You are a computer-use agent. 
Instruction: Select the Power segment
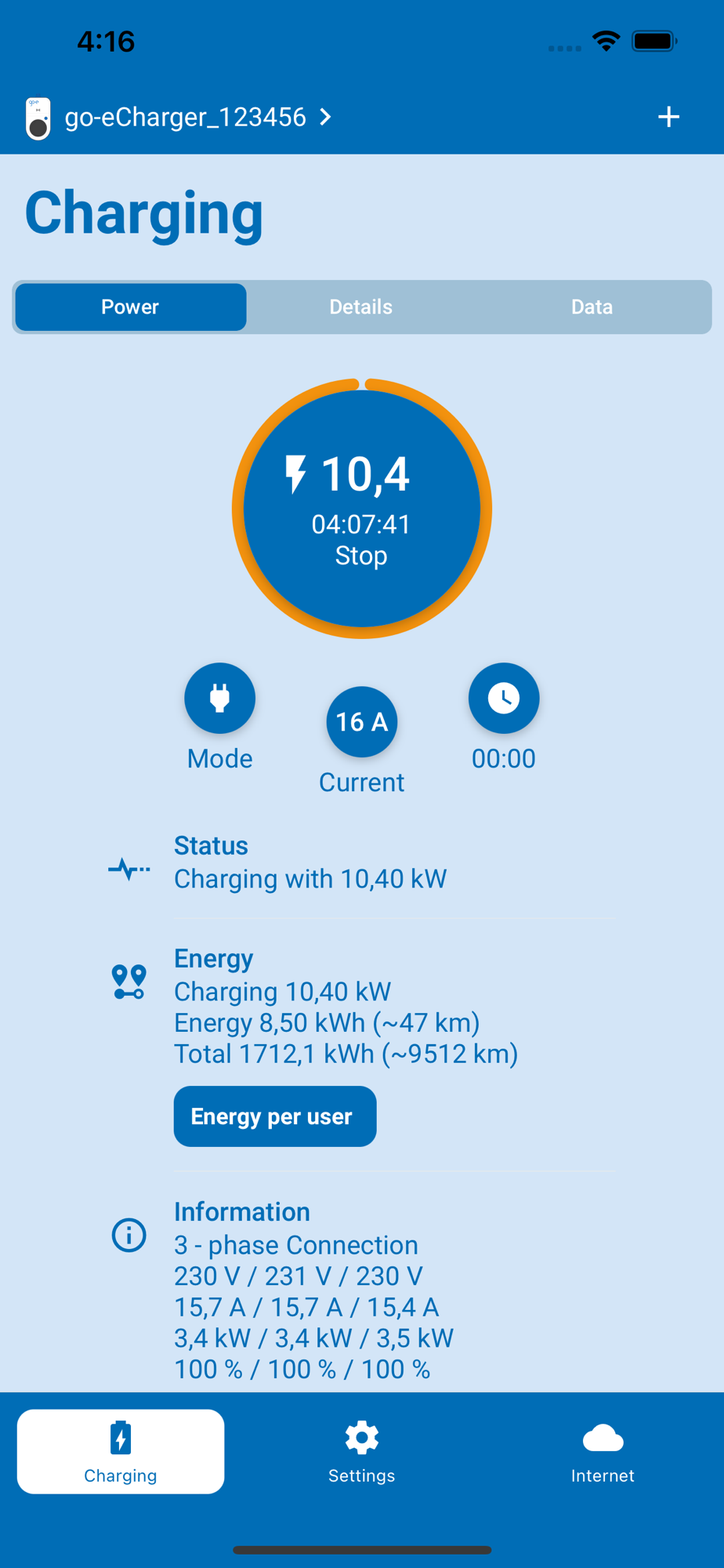click(131, 307)
